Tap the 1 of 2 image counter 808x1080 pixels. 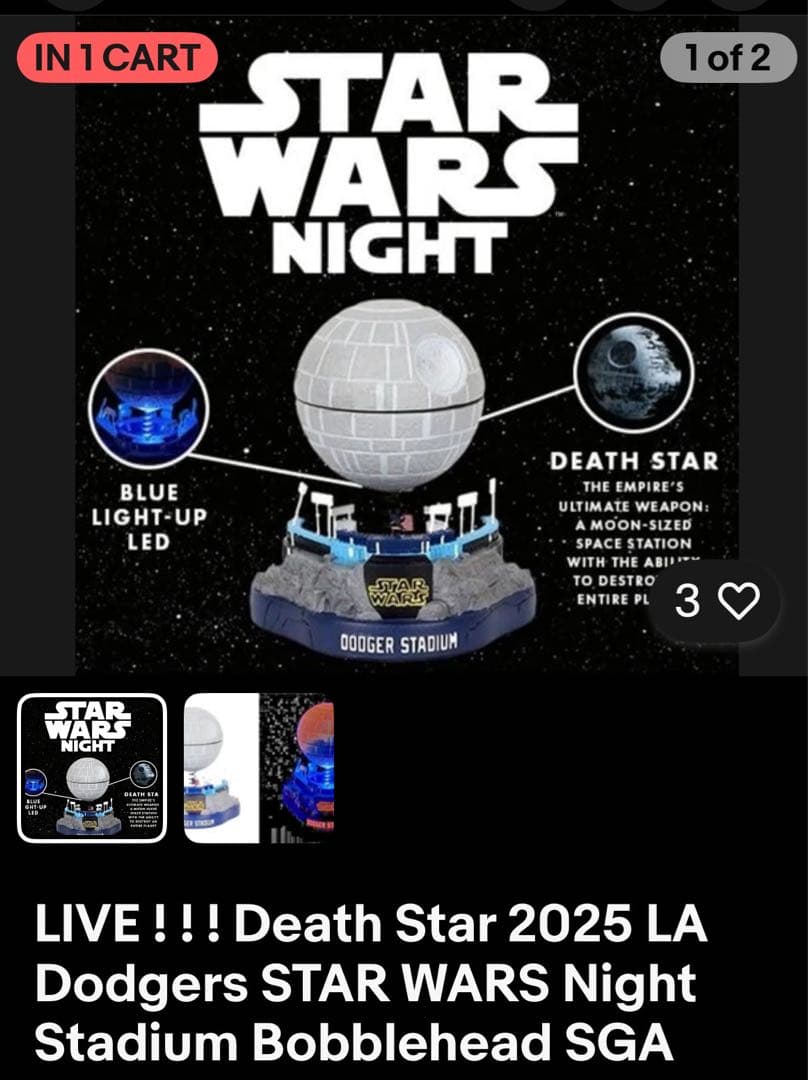pos(729,56)
